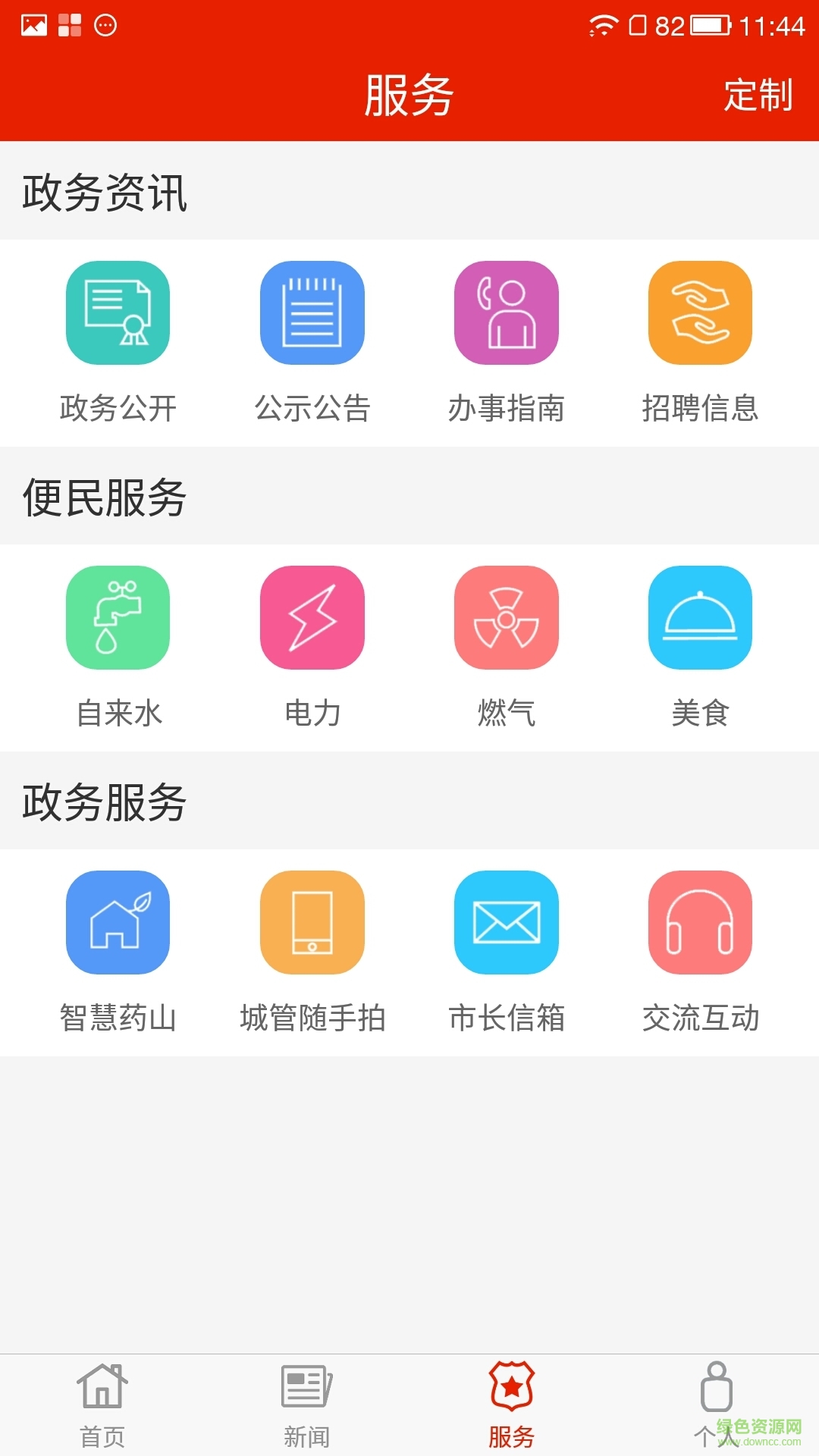Select the 个人 profile tab
The width and height of the screenshot is (819, 1456).
[x=717, y=1403]
